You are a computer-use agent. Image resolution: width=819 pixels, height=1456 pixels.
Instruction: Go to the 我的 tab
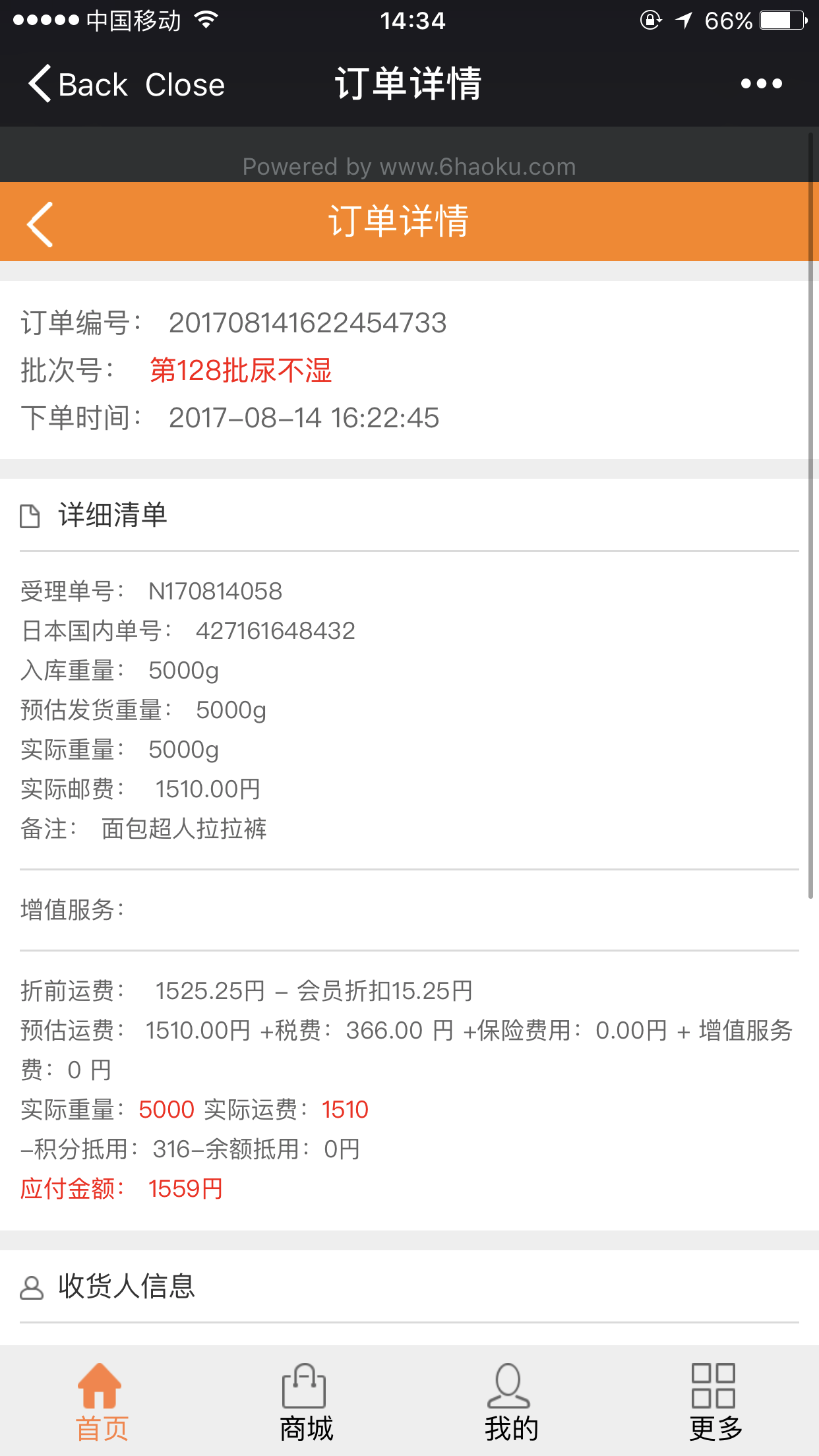click(511, 1402)
